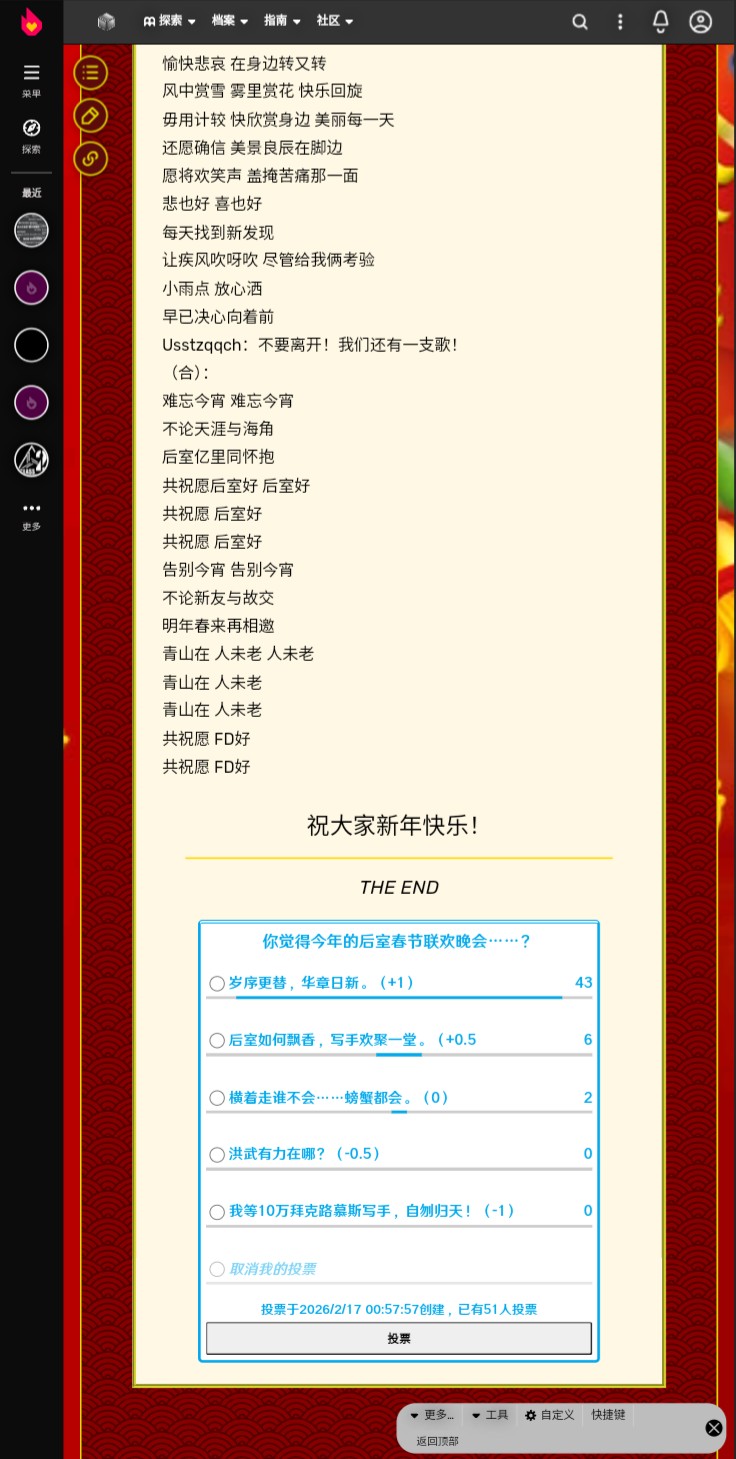Expand the 探索 dropdown in top bar
Viewport: 736px width, 1459px height.
(169, 21)
